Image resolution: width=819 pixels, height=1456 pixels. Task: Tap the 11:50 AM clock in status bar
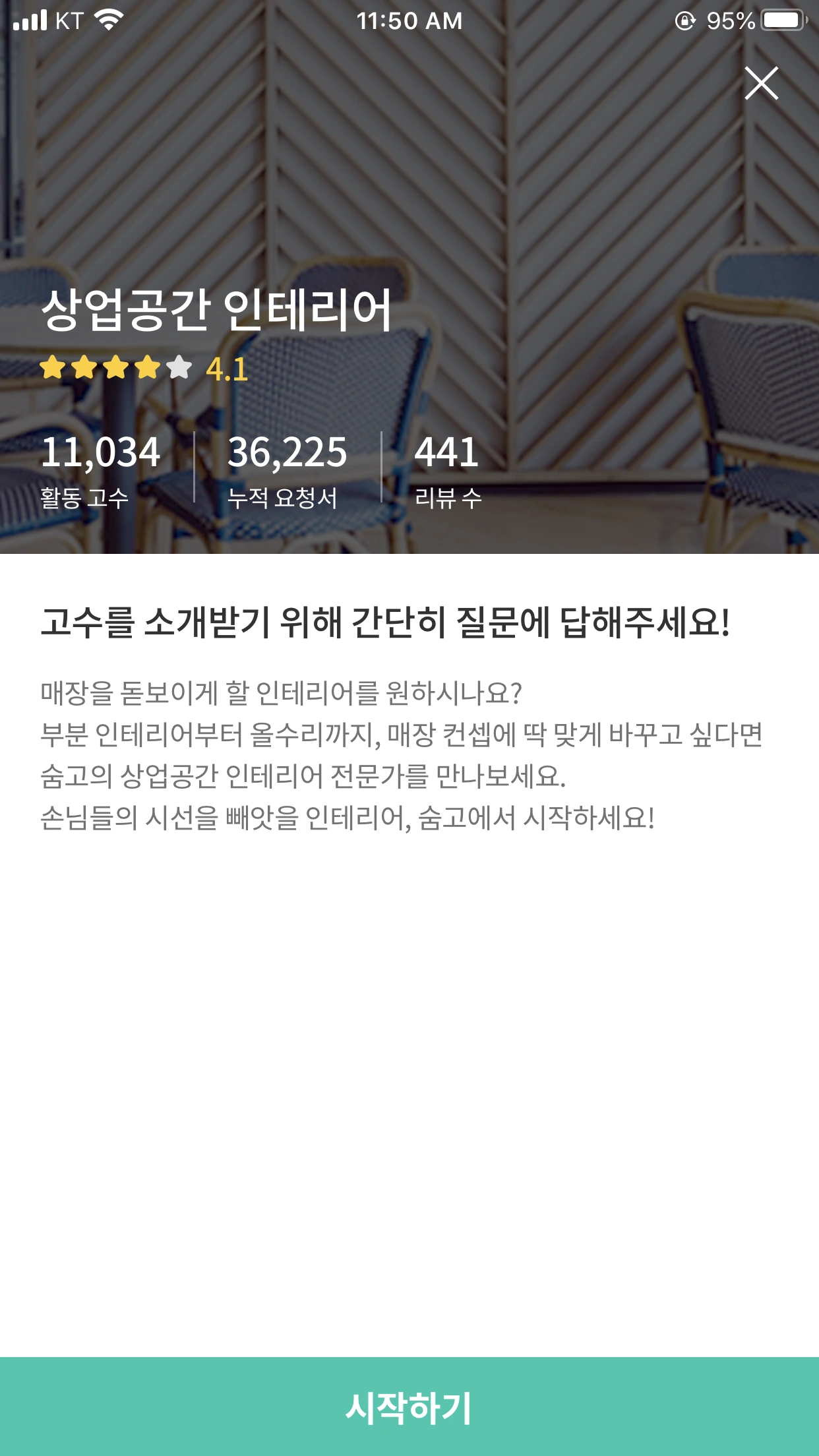point(409,20)
